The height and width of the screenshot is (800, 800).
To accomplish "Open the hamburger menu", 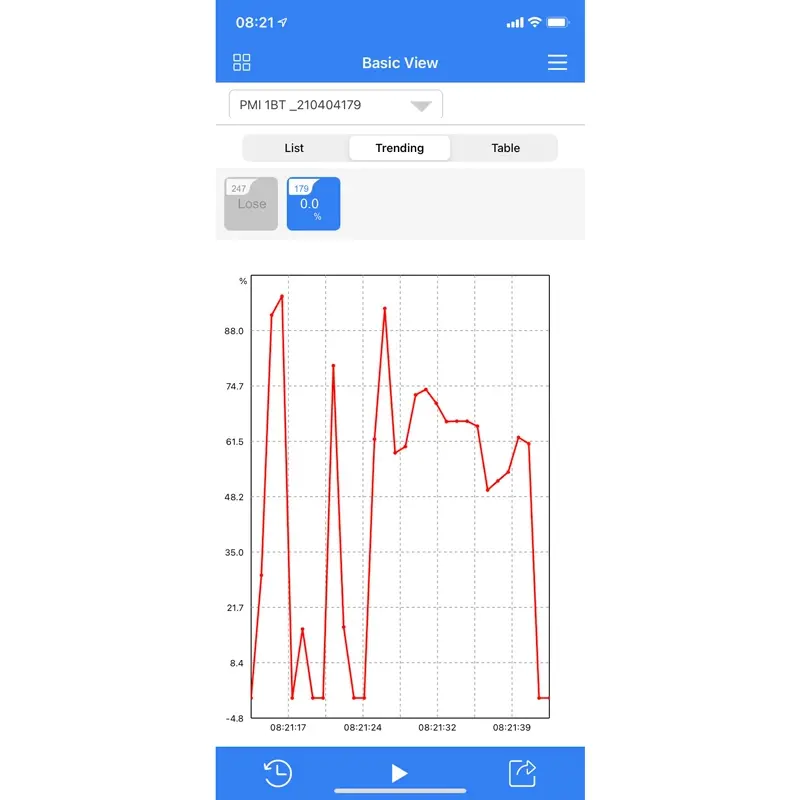I will click(x=557, y=63).
